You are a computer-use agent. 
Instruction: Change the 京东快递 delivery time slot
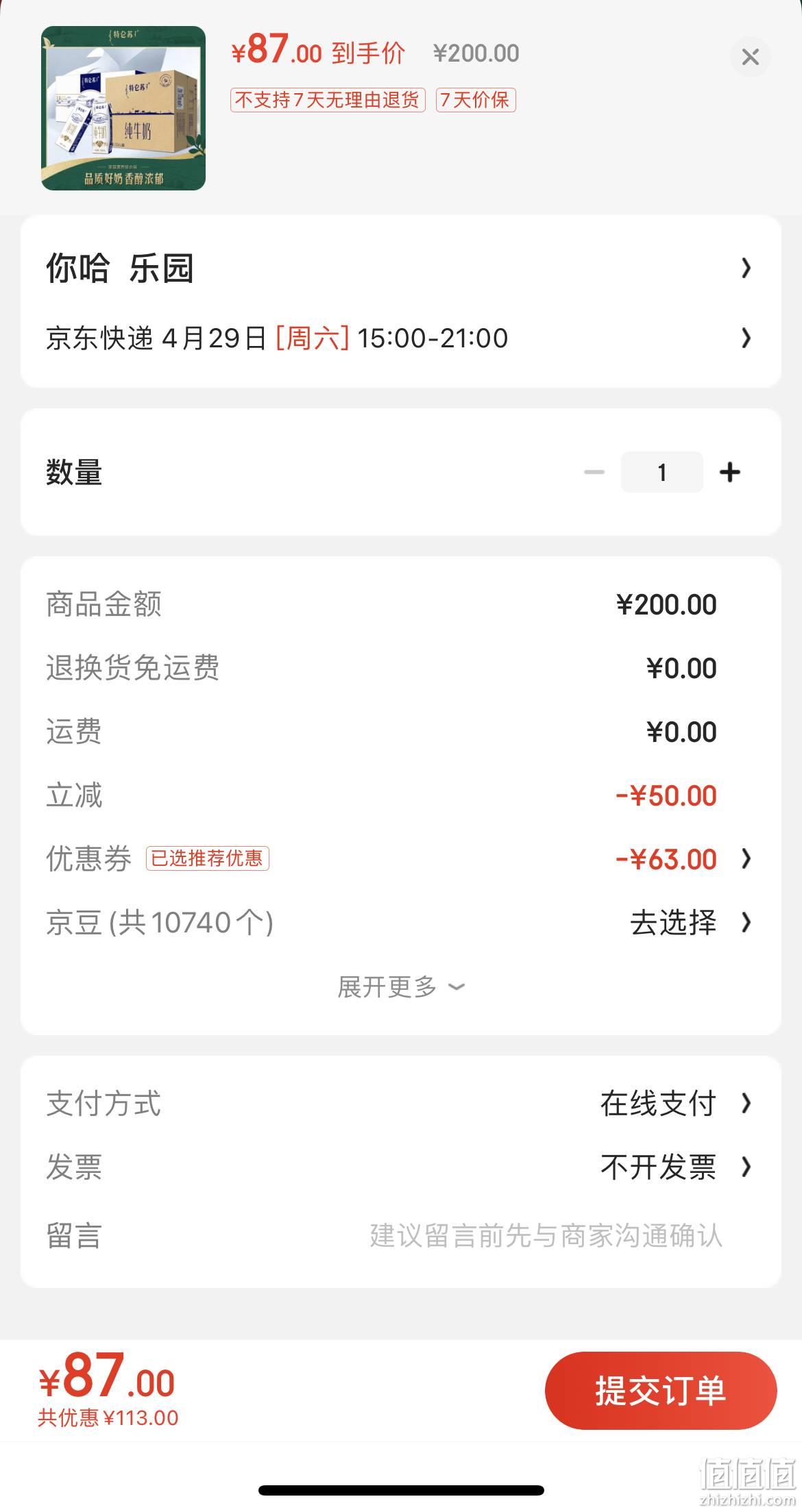pos(401,338)
